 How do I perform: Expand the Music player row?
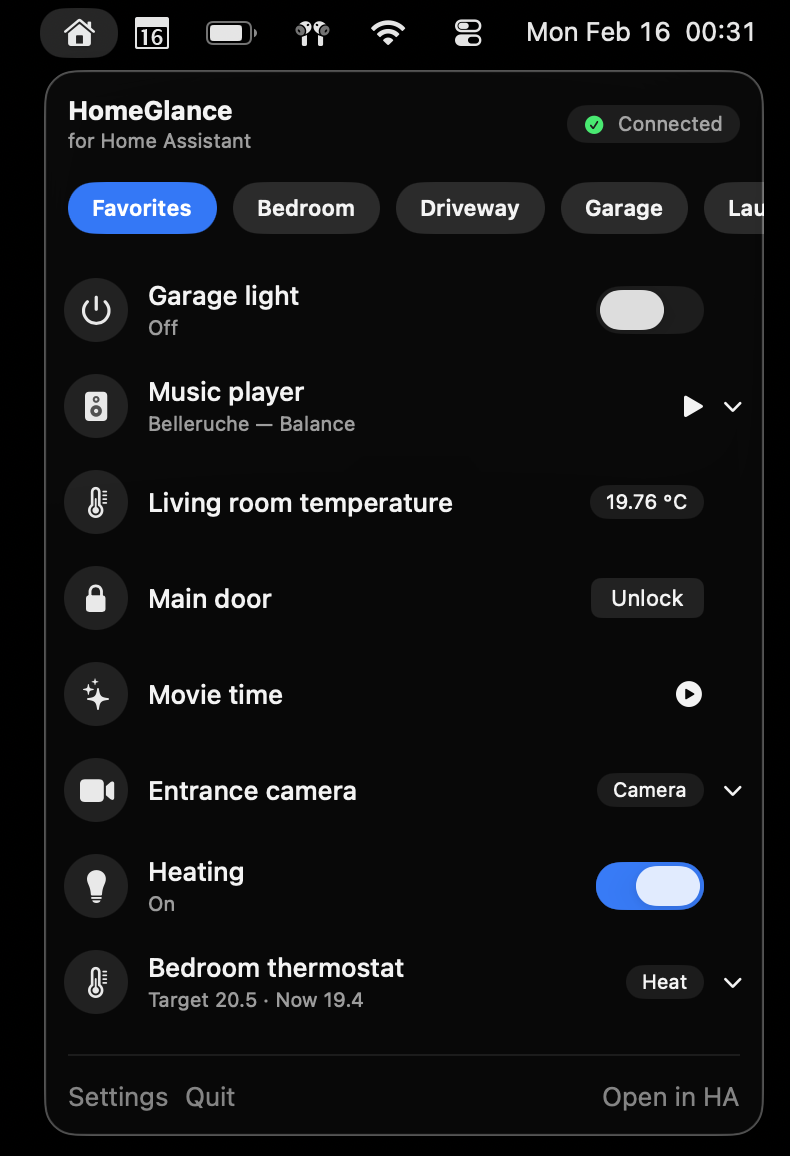(733, 406)
